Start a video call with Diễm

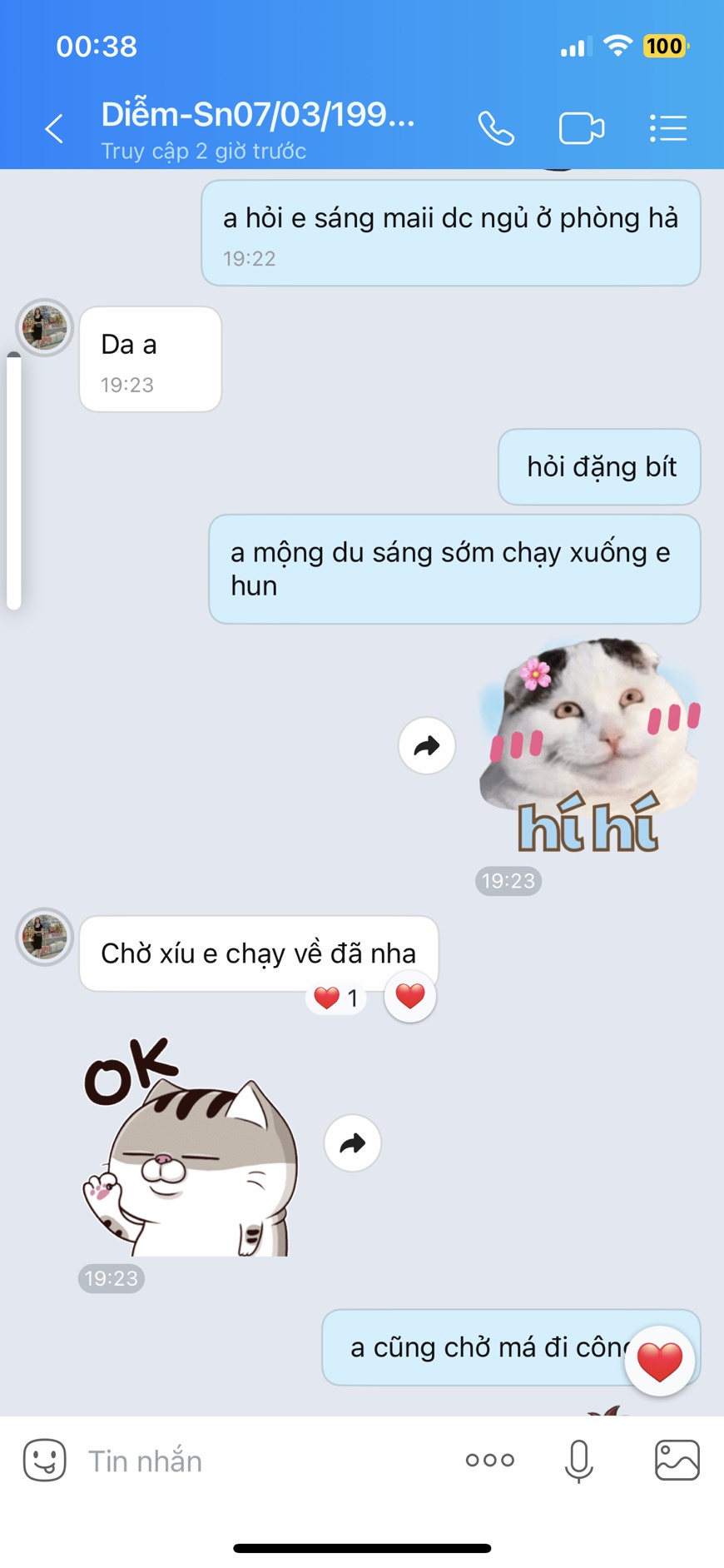coord(581,129)
